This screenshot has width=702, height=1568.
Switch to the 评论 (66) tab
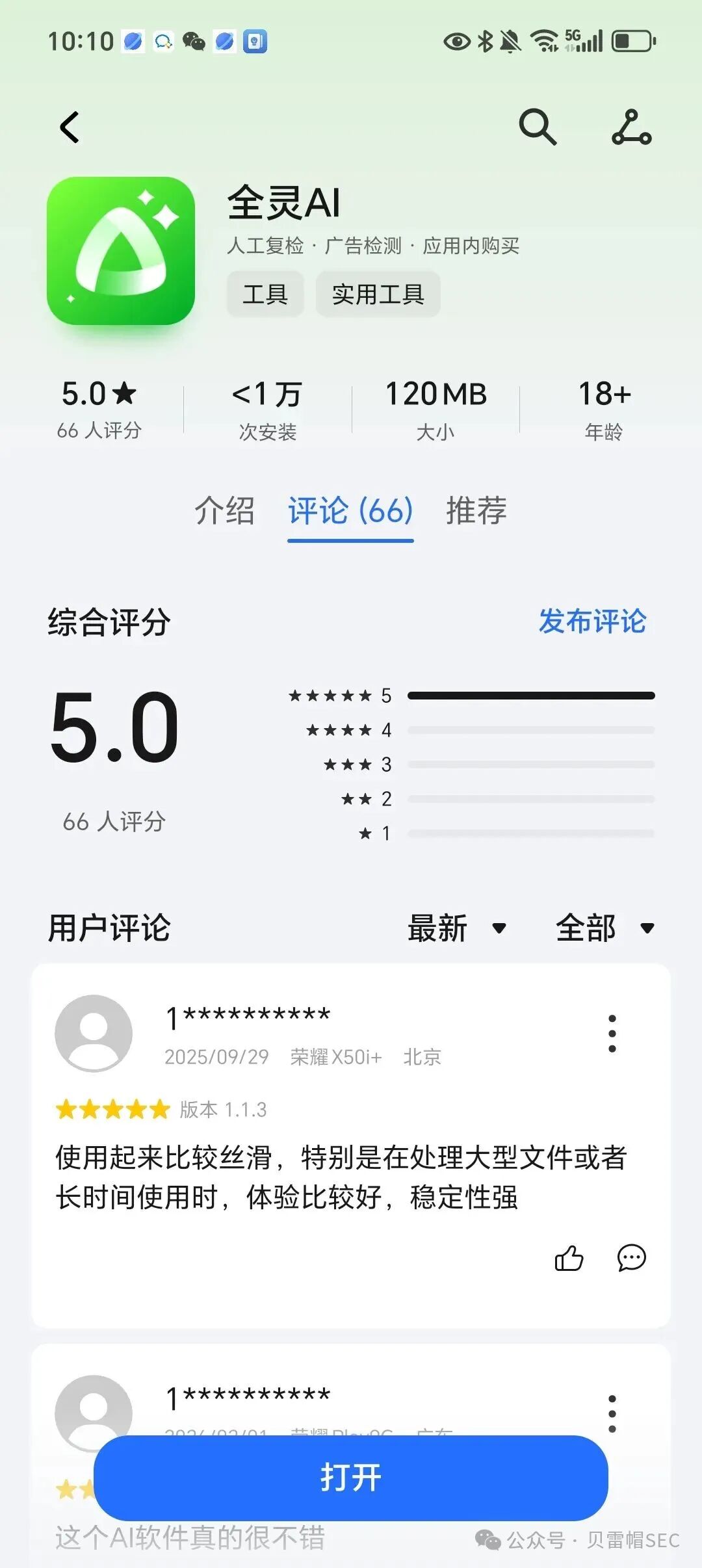[x=350, y=512]
